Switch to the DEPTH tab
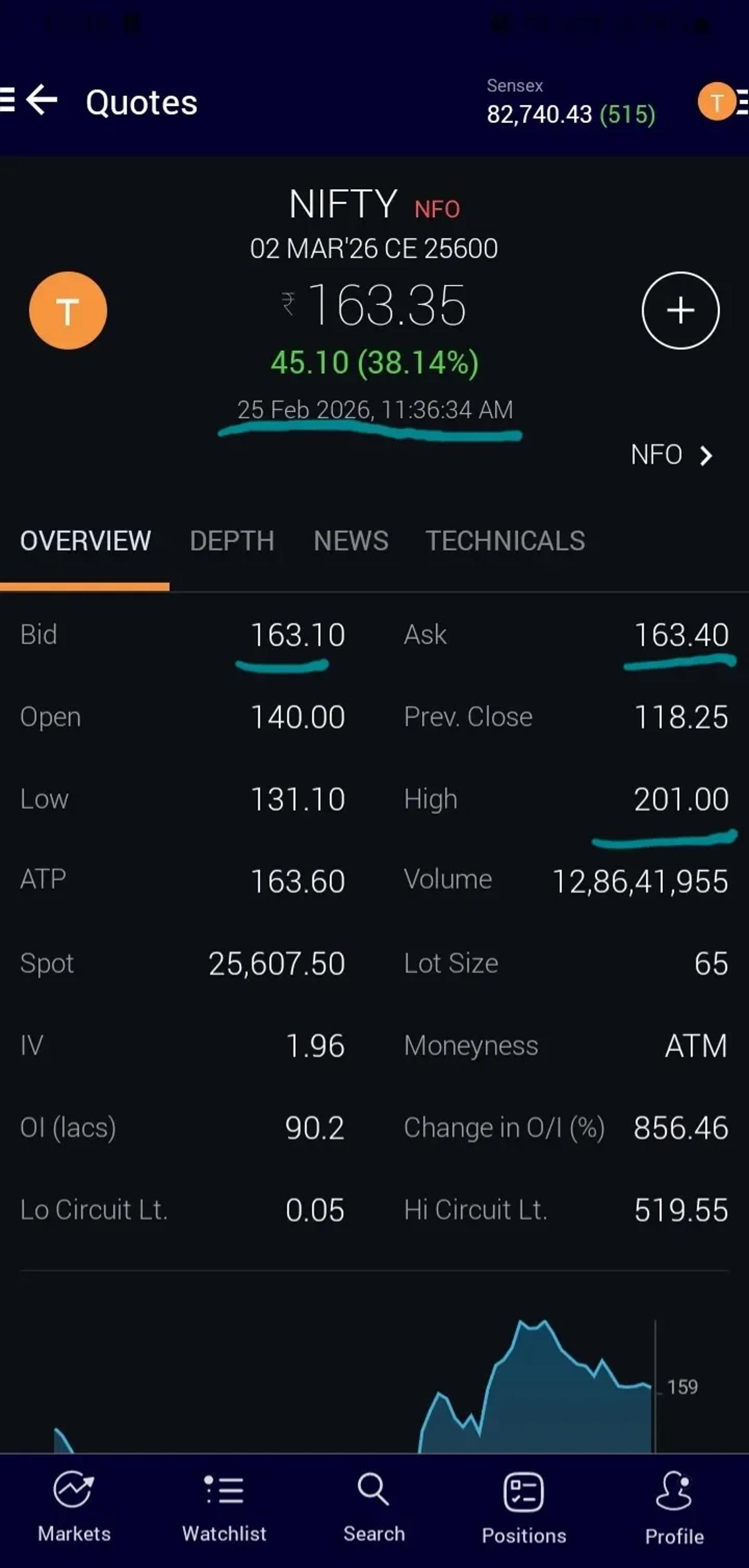 (233, 541)
